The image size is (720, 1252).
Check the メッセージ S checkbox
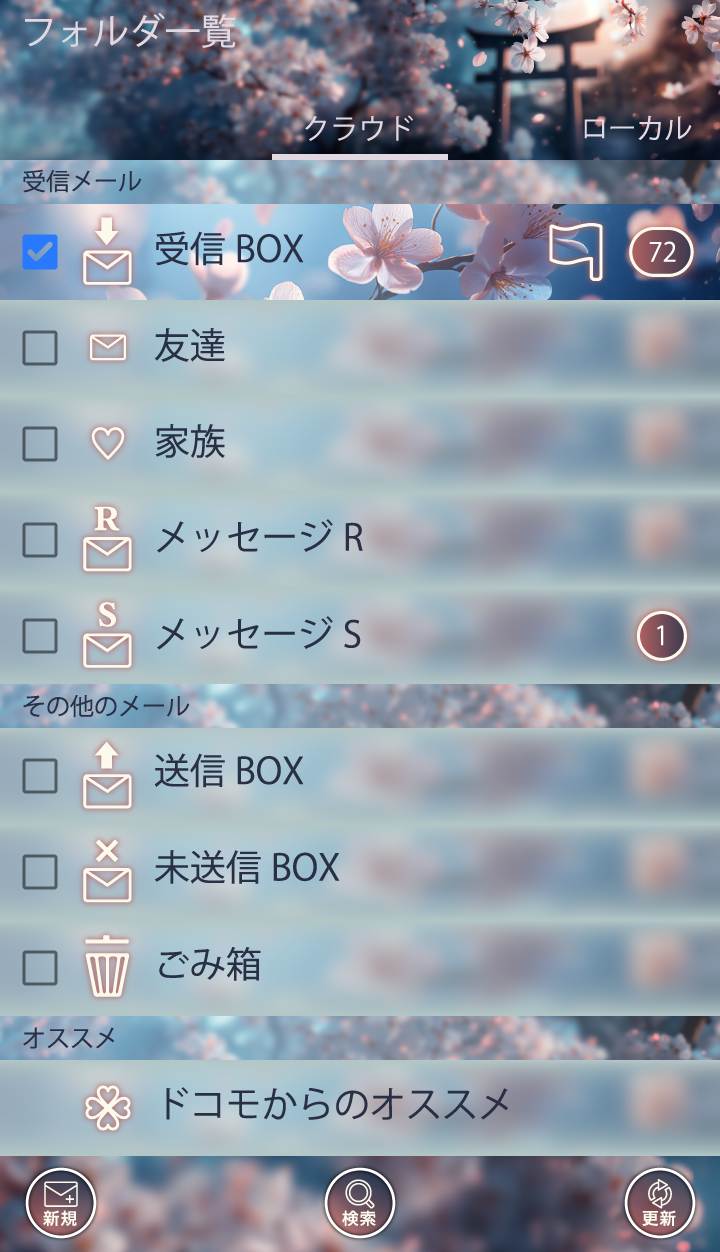tap(40, 636)
